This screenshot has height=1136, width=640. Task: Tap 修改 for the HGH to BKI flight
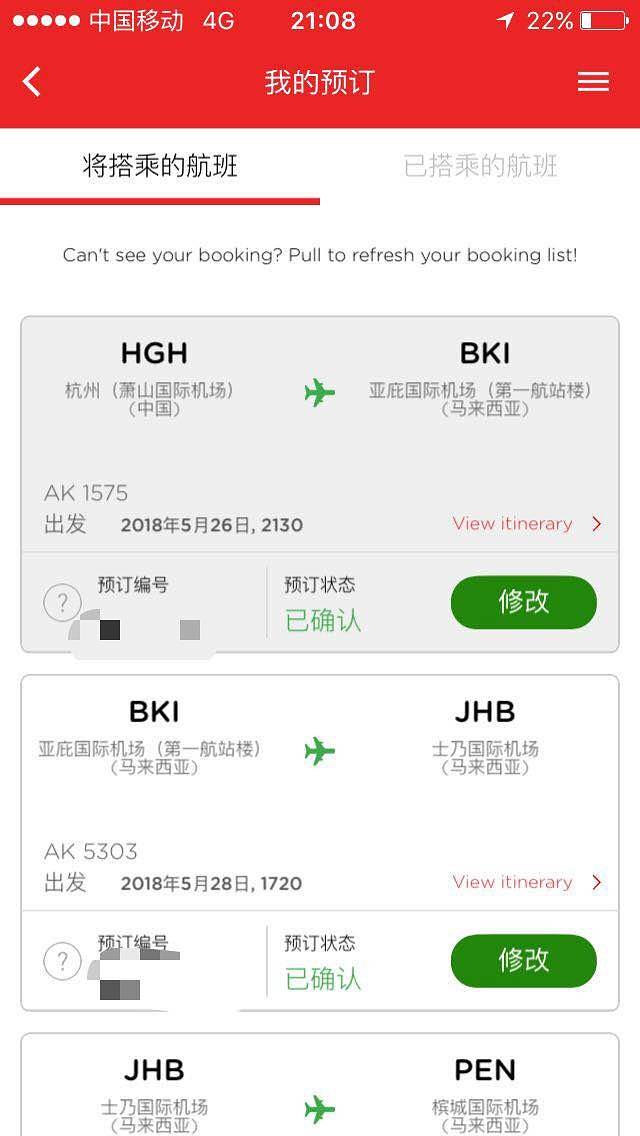(523, 602)
